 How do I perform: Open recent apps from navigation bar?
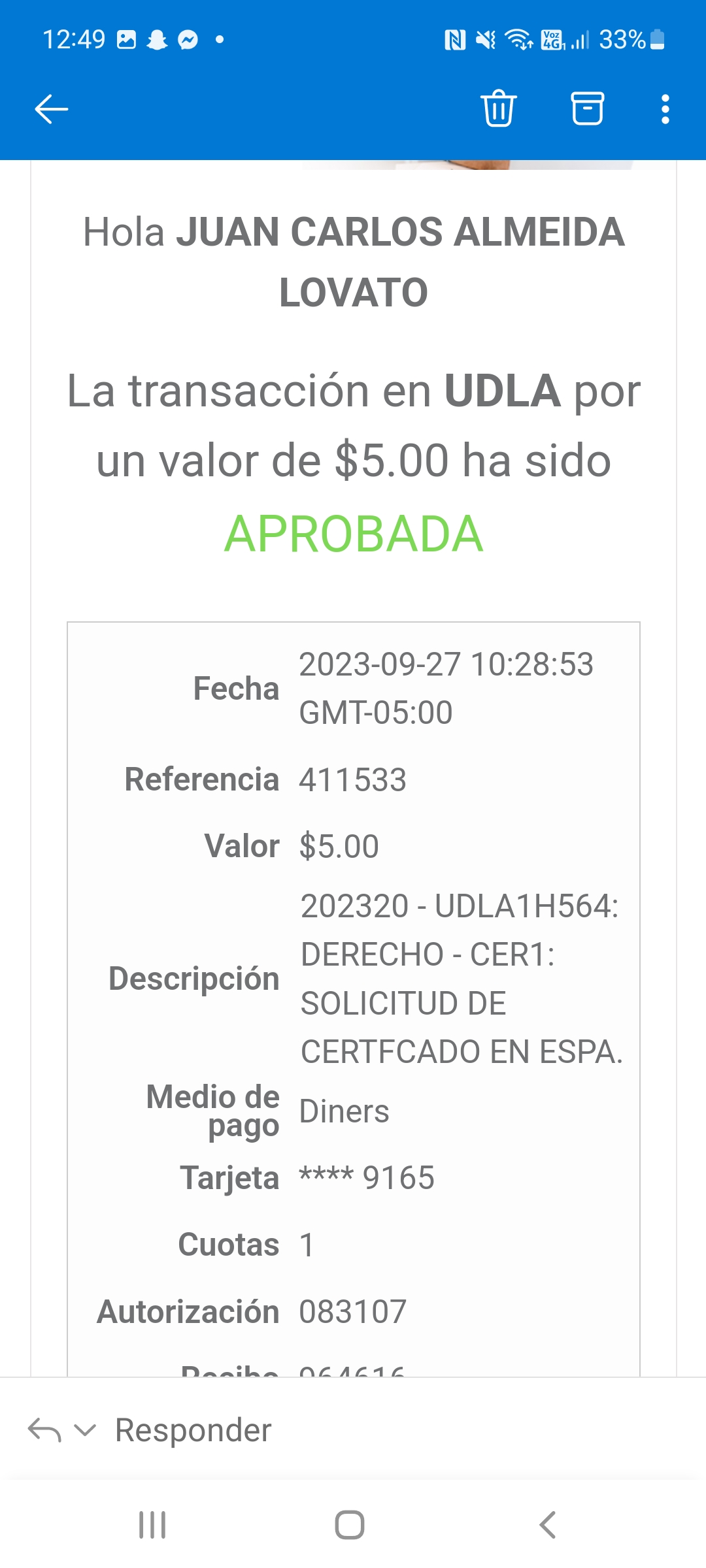tap(152, 1525)
